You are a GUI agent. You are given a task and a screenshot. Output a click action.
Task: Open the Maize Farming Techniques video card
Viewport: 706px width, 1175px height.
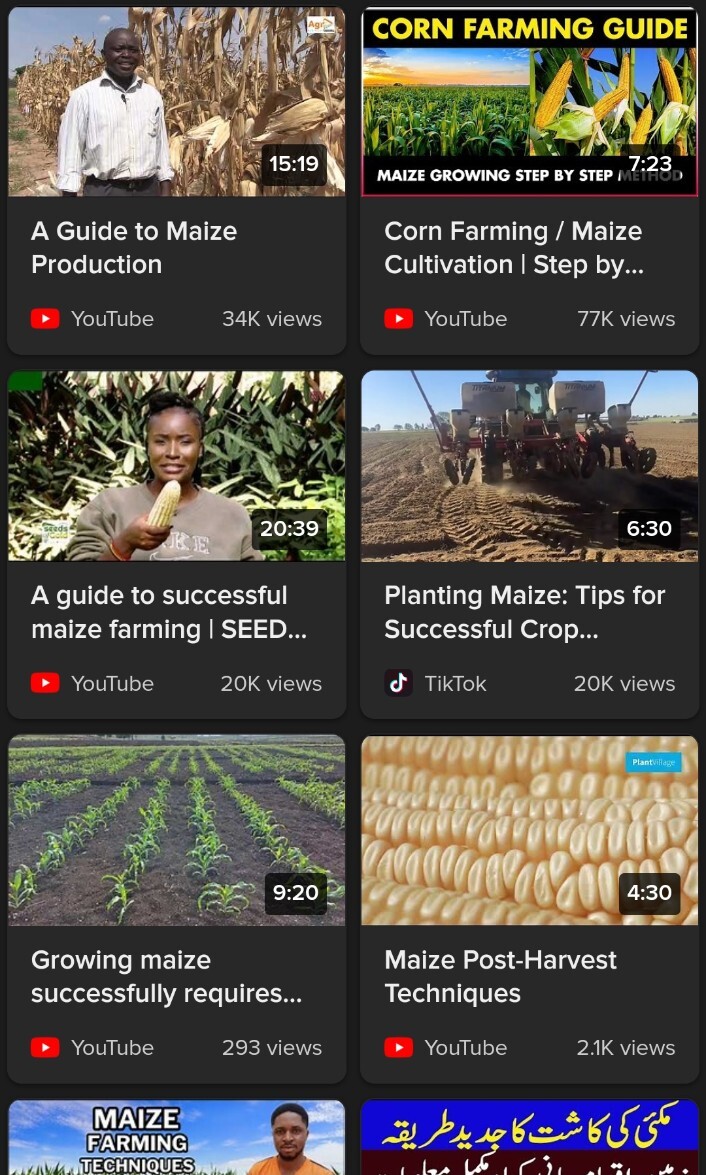coord(177,1139)
